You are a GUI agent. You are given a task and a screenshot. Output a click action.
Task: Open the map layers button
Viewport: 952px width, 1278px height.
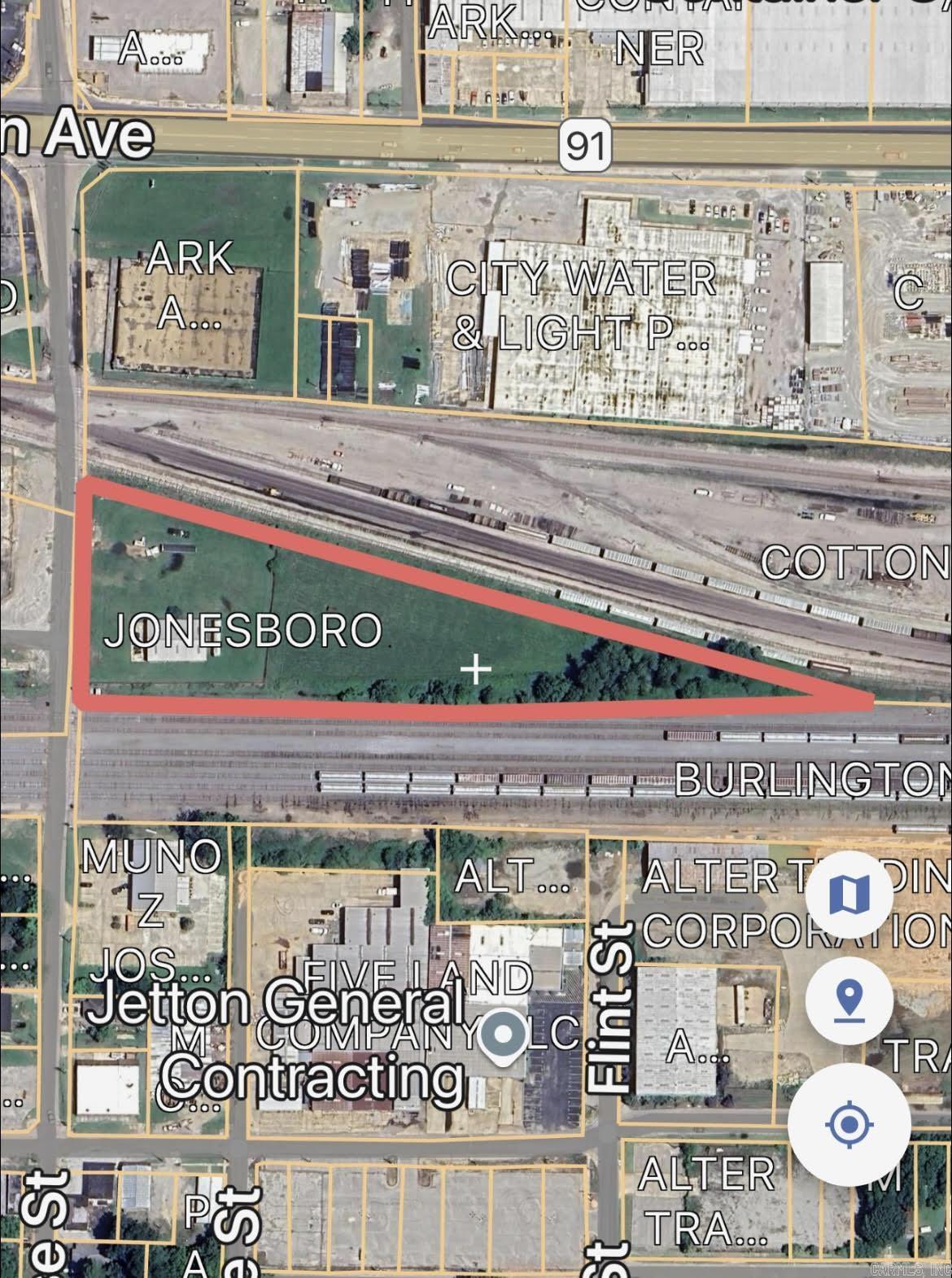[849, 895]
